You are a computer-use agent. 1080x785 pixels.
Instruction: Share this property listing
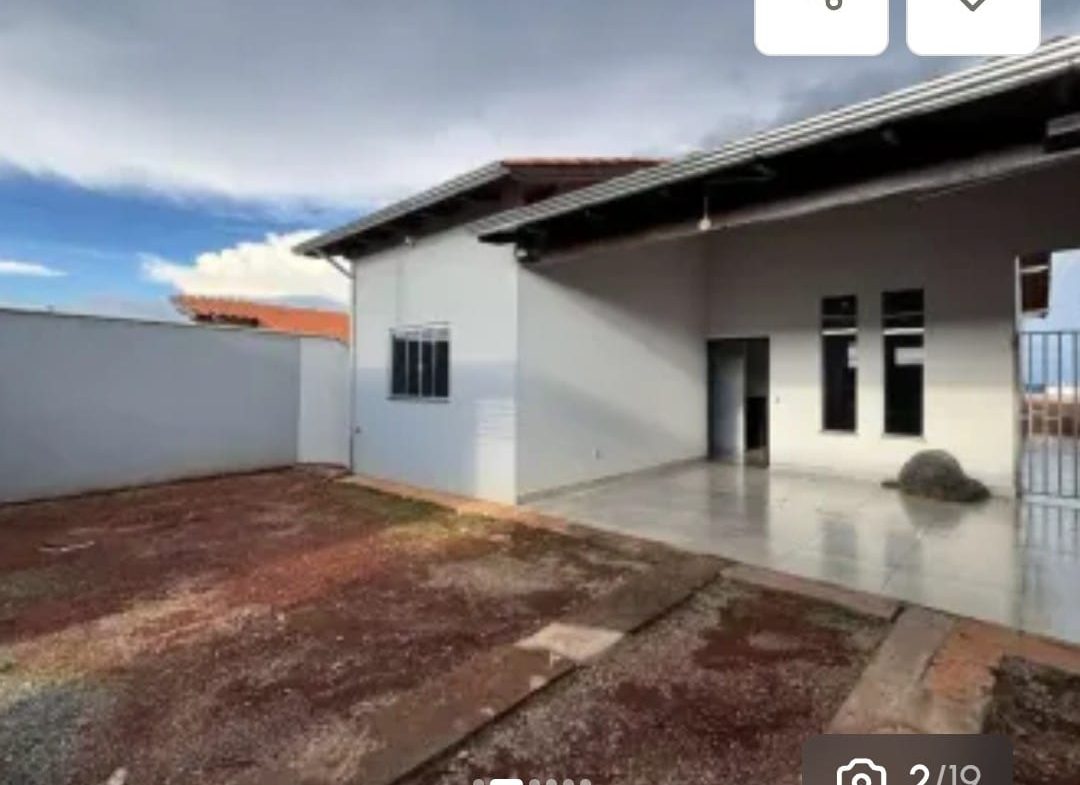[821, 24]
